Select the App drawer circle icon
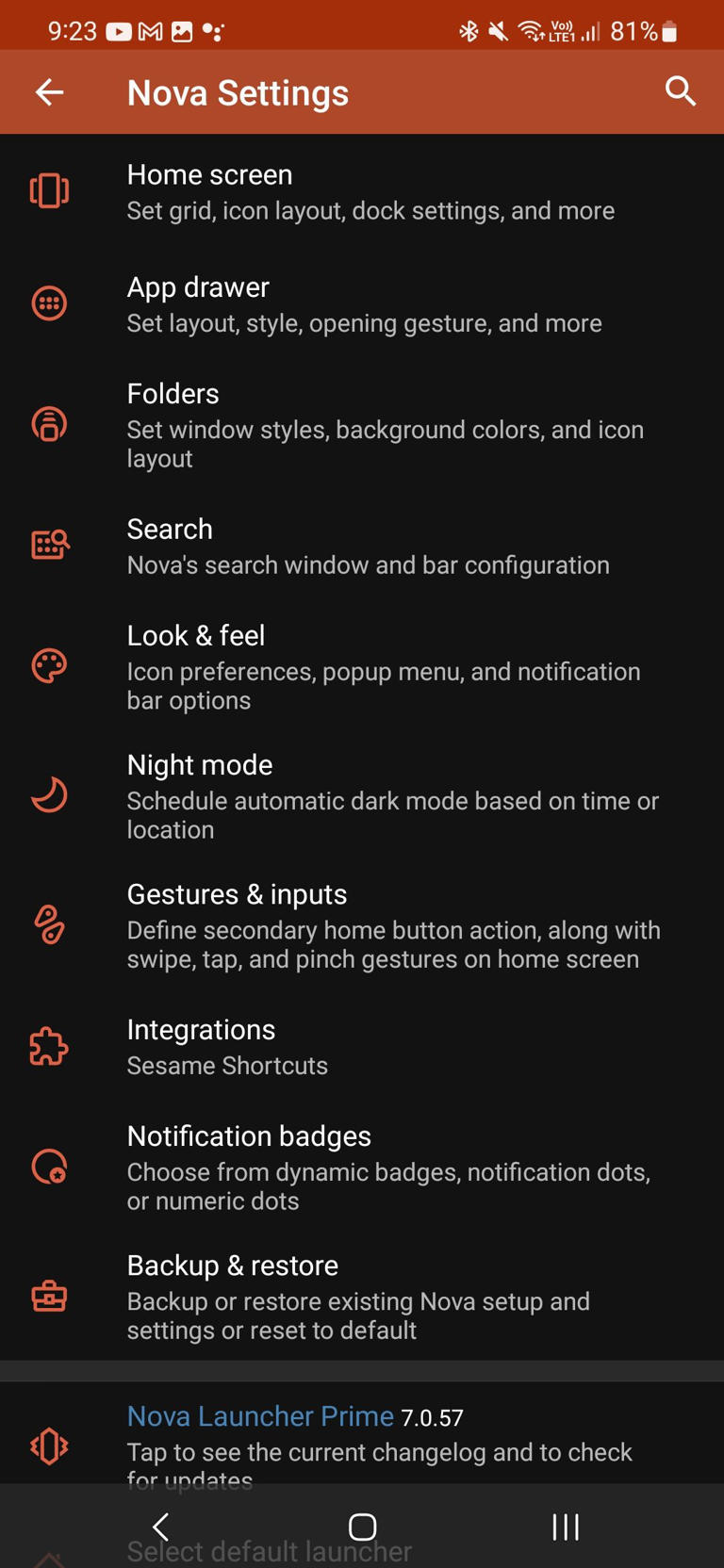Viewport: 724px width, 1568px height. tap(49, 303)
